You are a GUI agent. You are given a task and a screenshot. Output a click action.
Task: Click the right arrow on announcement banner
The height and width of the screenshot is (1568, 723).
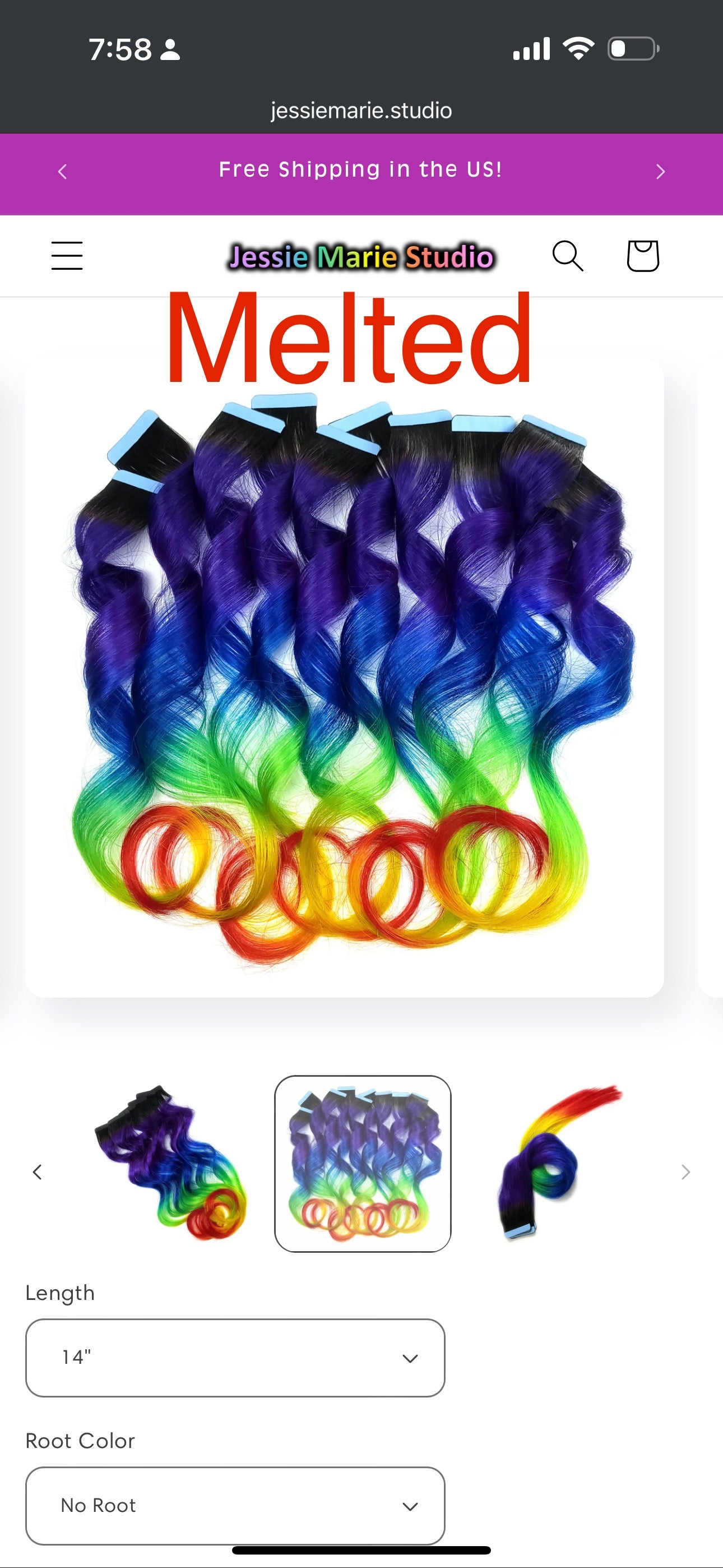[660, 171]
